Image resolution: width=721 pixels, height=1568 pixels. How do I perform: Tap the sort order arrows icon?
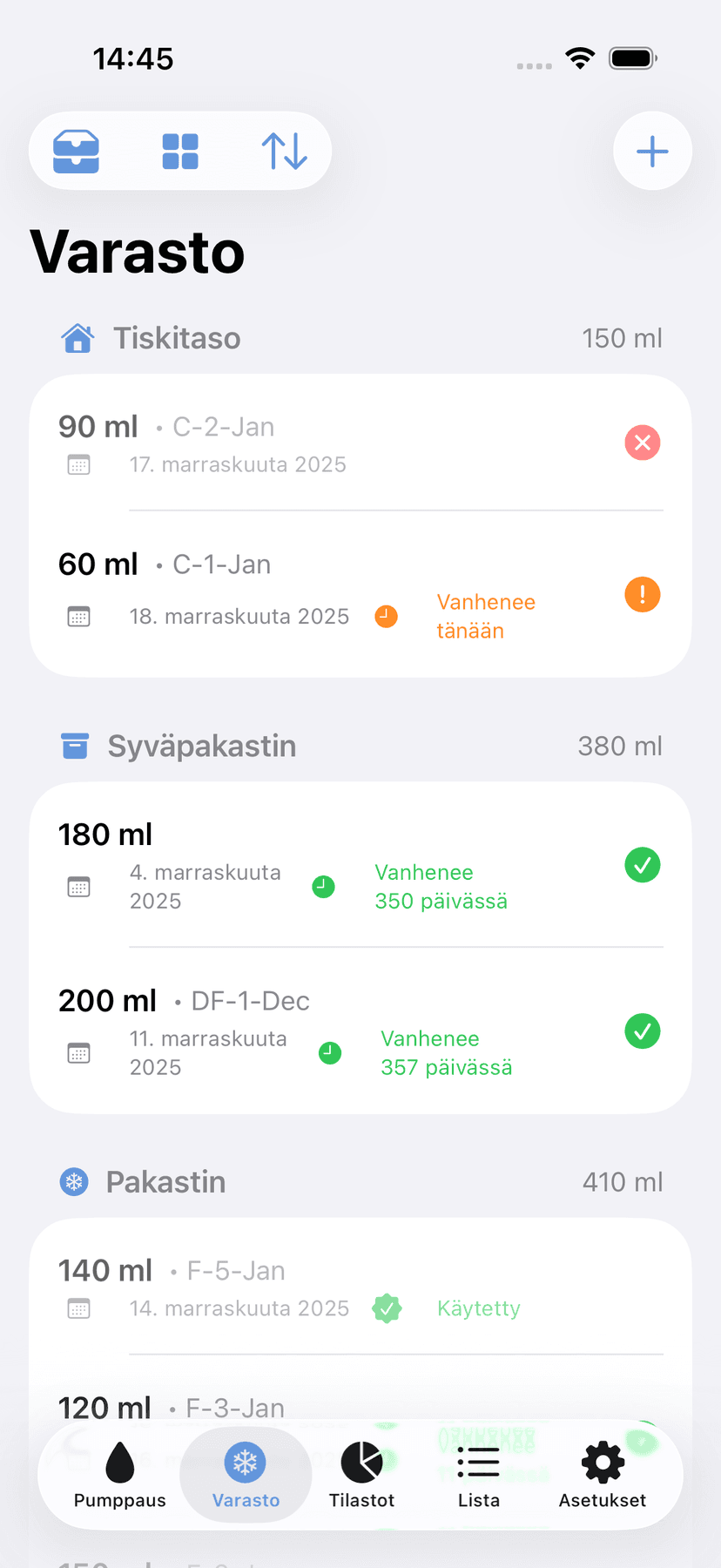click(285, 151)
